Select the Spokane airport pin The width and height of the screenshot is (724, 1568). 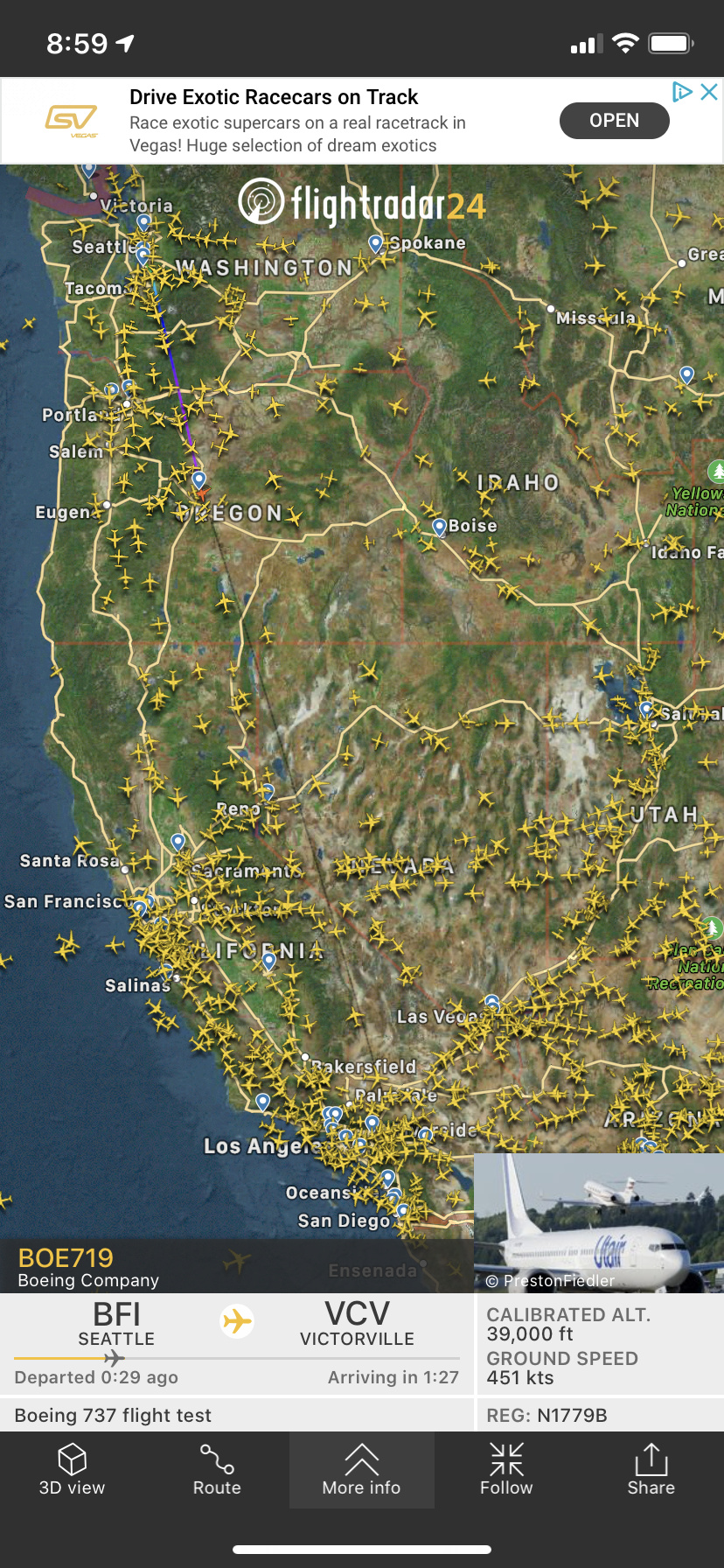click(376, 242)
